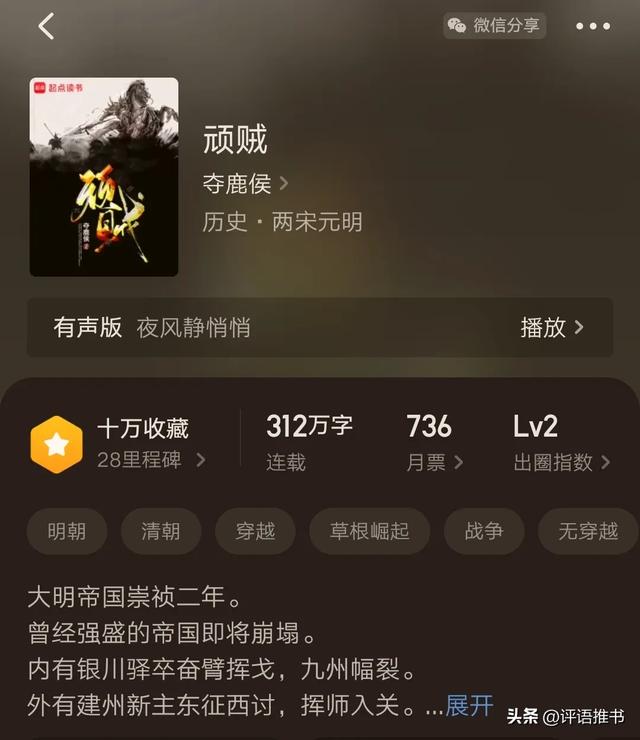
Task: Select the 无穿越 tag chip
Action: (588, 531)
